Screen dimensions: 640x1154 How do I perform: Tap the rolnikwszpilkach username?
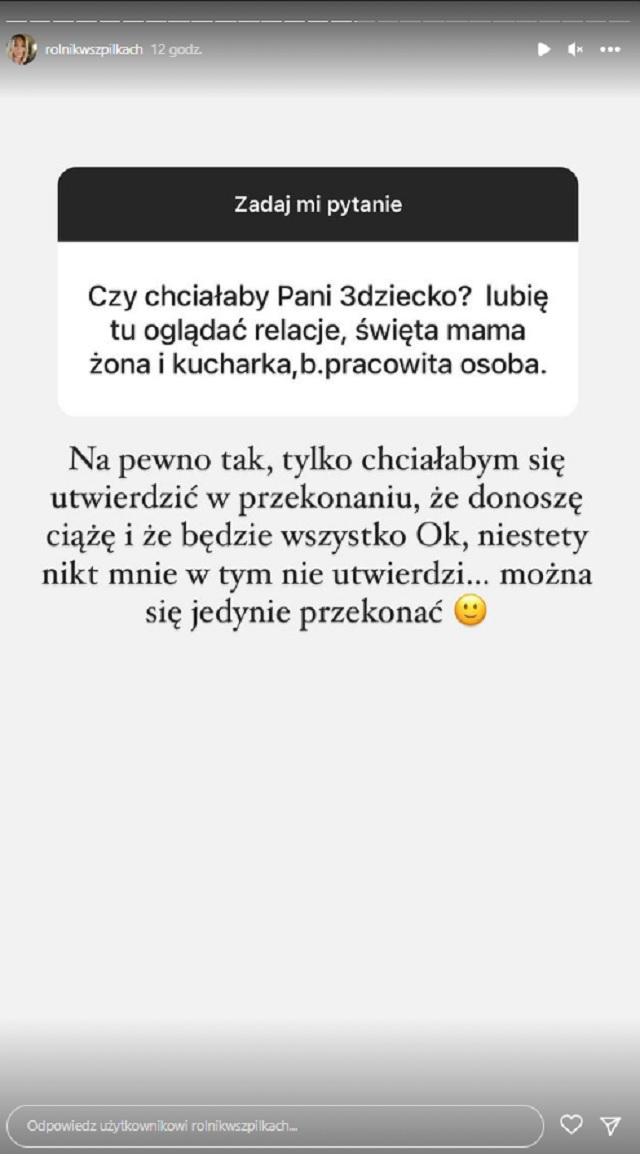(x=94, y=49)
